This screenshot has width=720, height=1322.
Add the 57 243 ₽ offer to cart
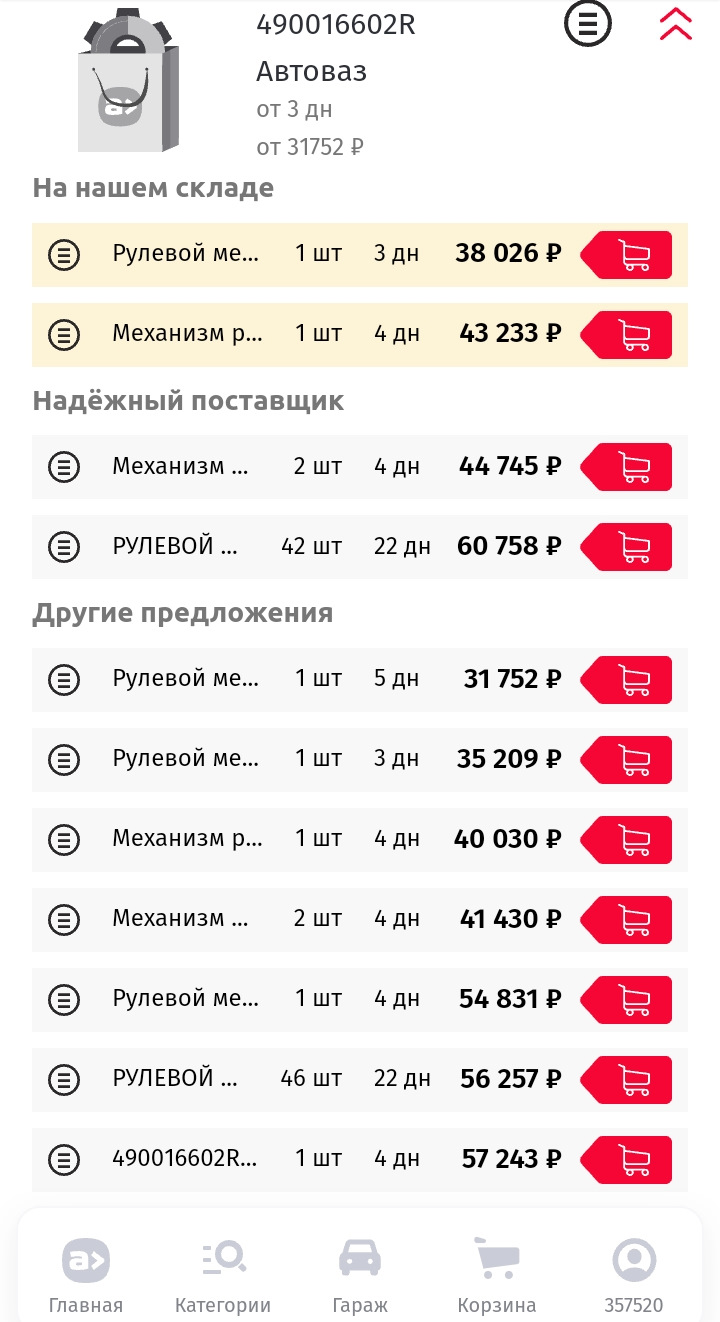pos(627,1160)
